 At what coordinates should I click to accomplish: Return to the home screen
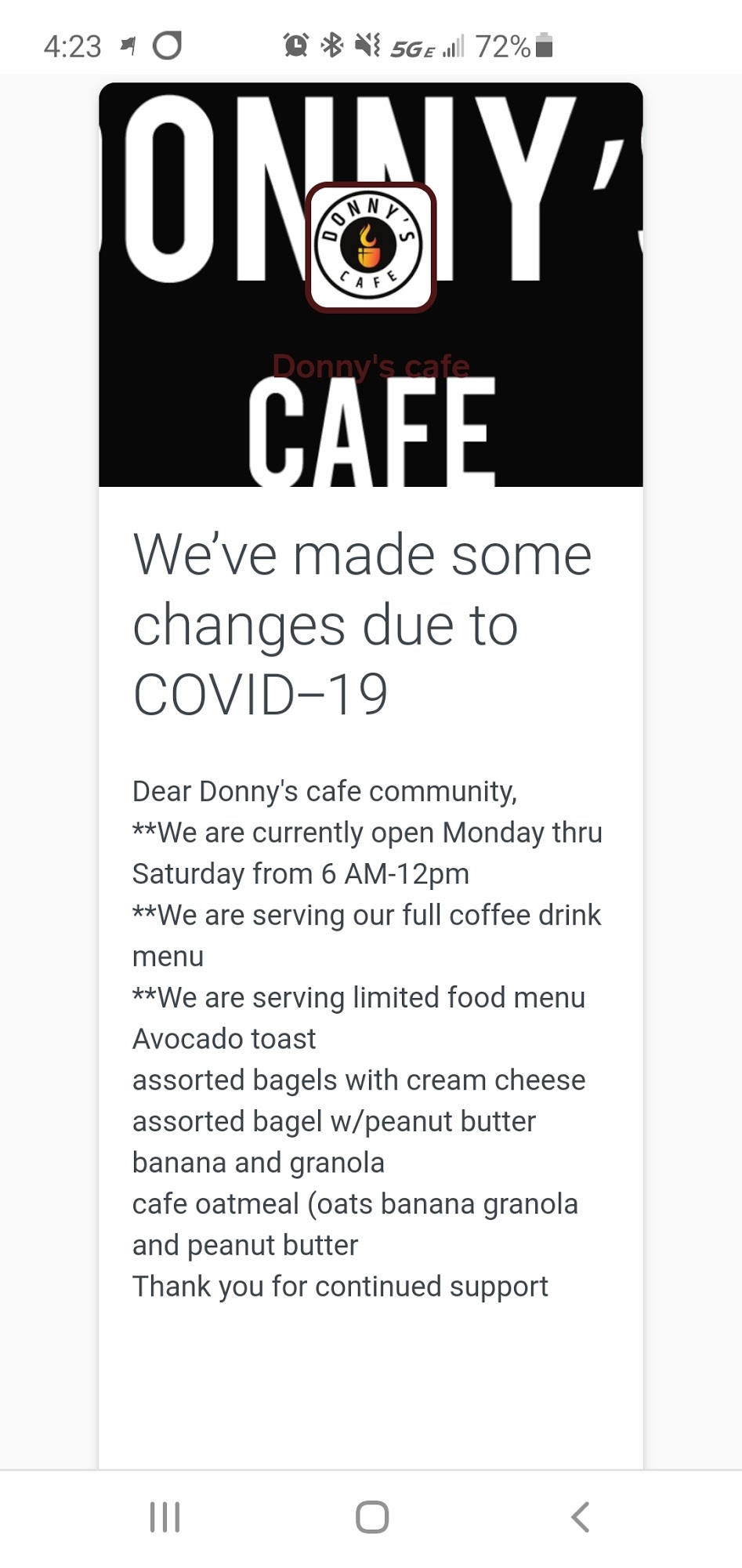click(x=371, y=1517)
